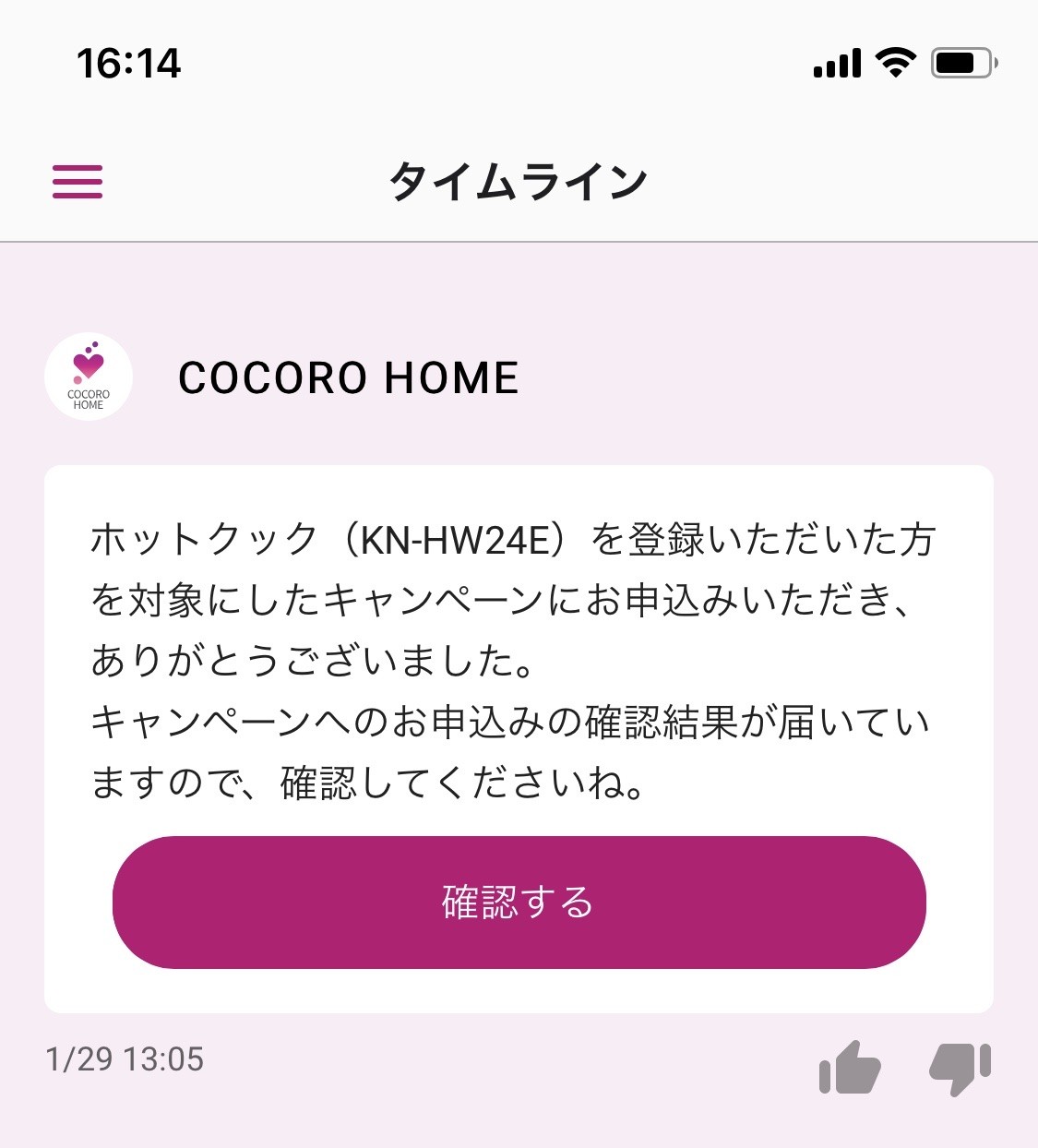This screenshot has width=1038, height=1148.
Task: Give the message a thumbs up
Action: pyautogui.click(x=850, y=1068)
